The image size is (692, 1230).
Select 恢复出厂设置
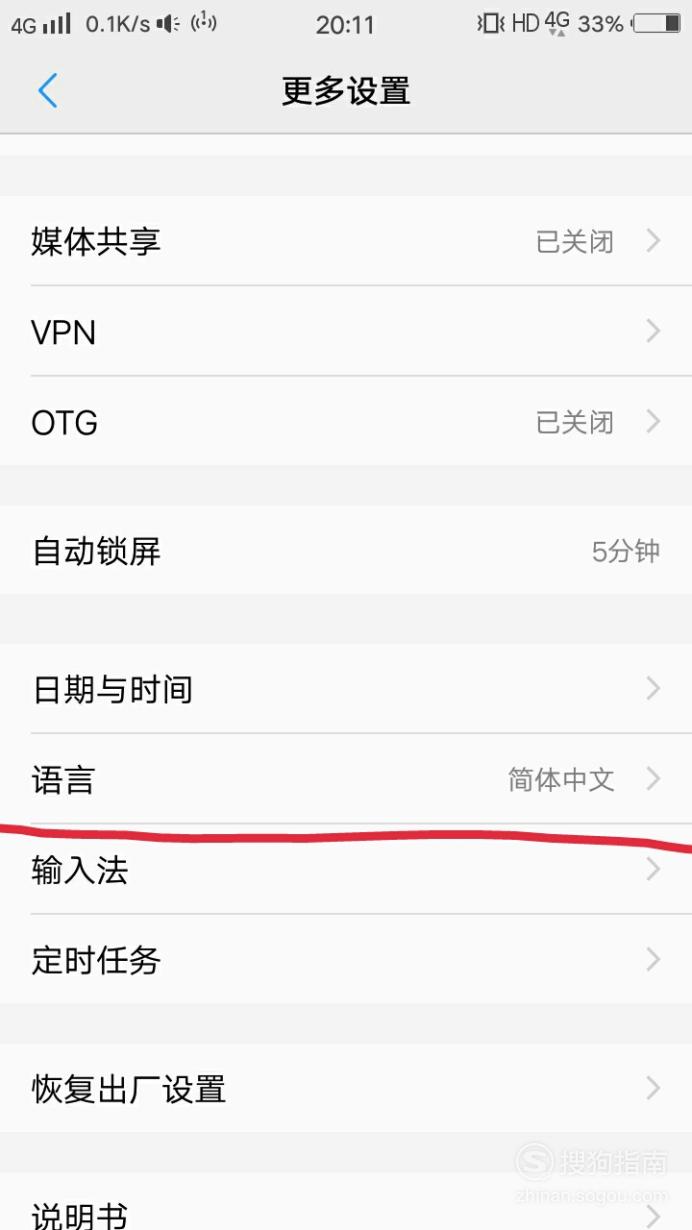[x=346, y=1088]
